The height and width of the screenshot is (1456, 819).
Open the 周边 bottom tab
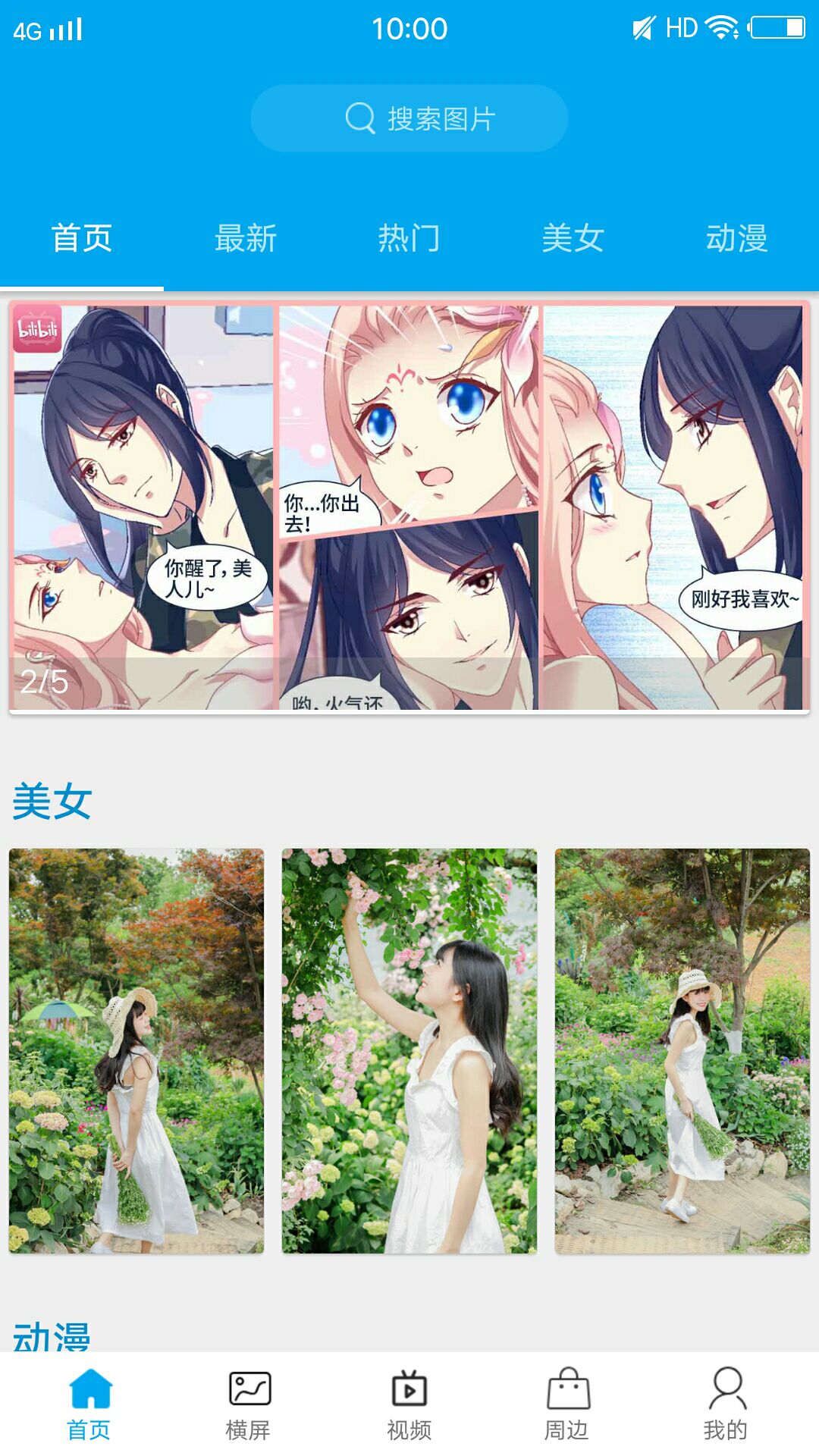[567, 1404]
